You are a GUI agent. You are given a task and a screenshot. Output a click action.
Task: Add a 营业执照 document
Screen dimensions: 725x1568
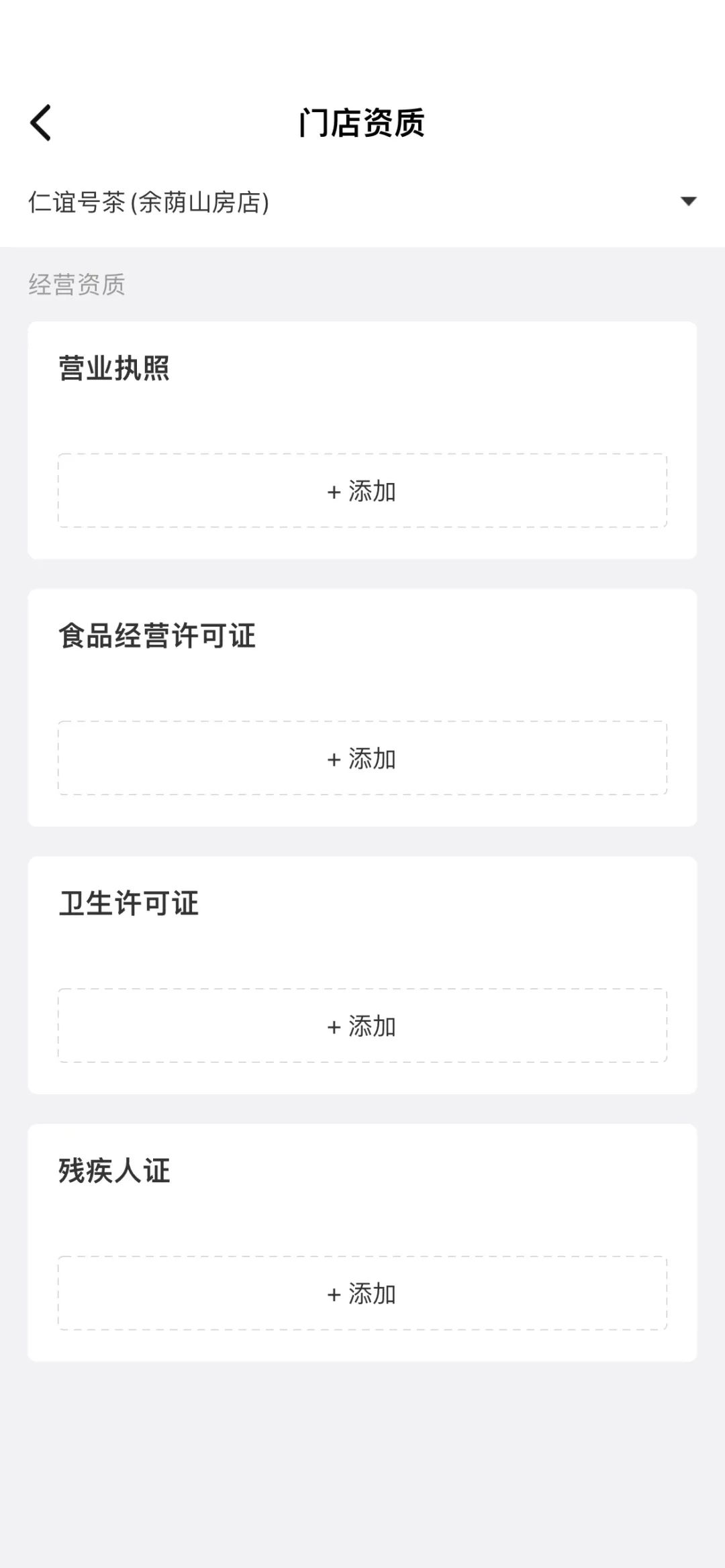362,491
